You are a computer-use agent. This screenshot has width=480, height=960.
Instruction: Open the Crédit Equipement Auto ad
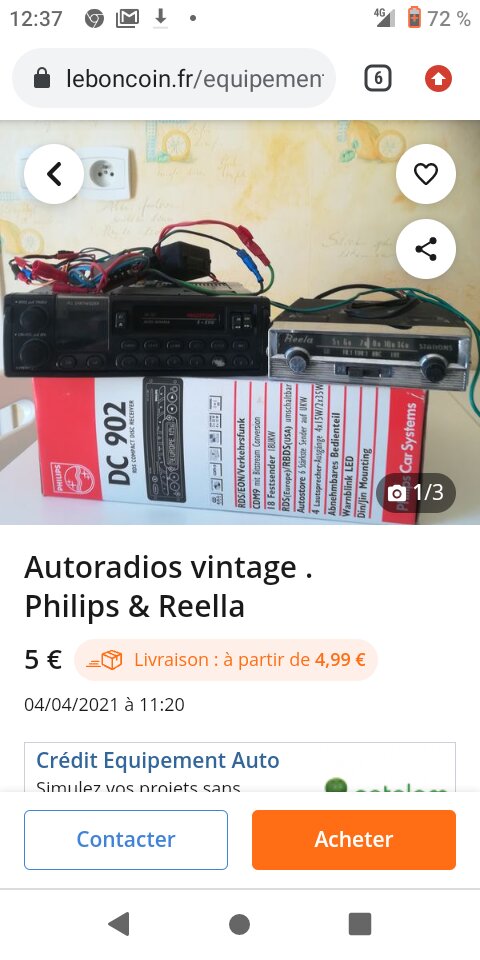click(x=240, y=767)
